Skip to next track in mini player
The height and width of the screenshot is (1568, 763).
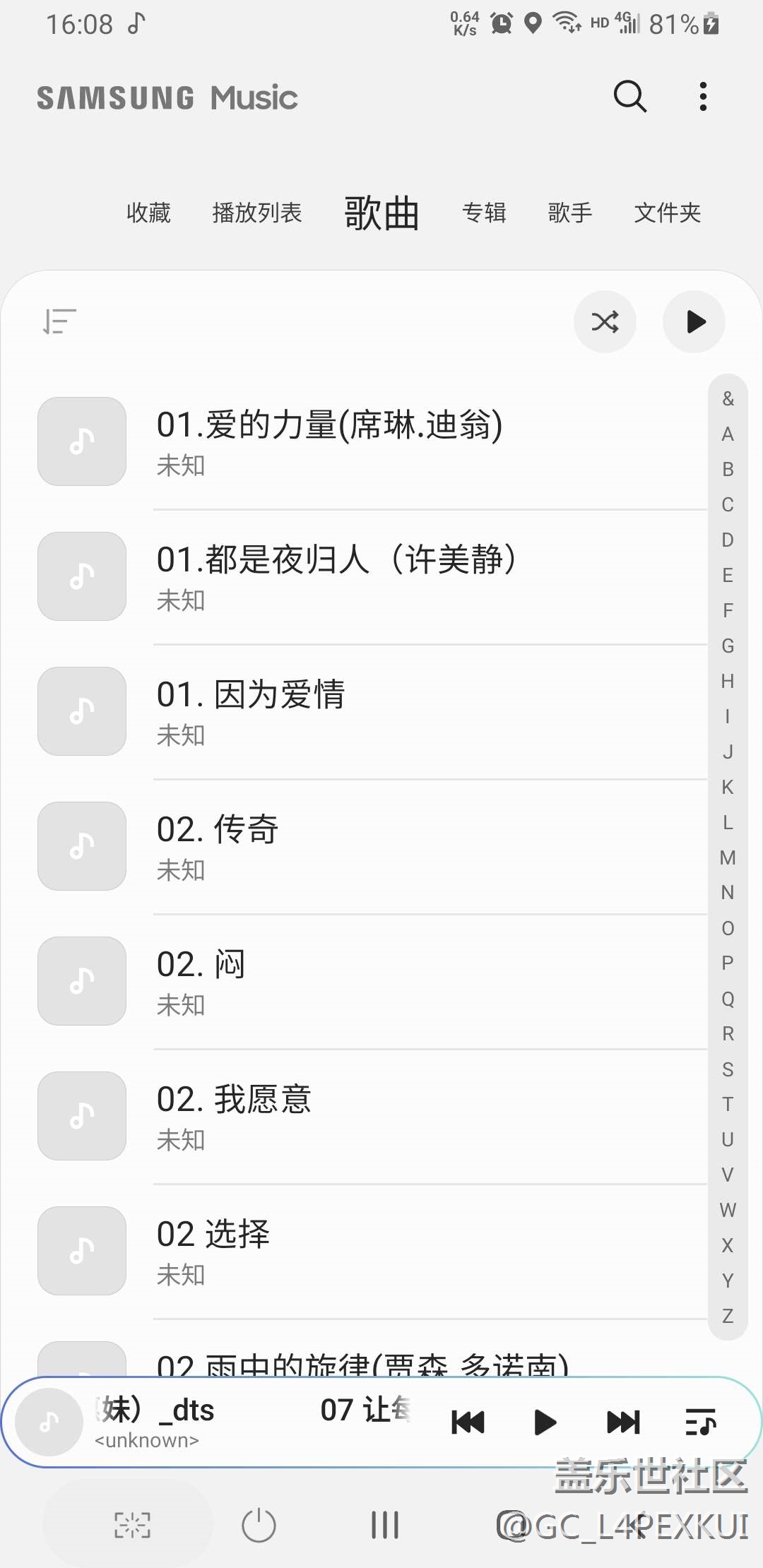[623, 1423]
